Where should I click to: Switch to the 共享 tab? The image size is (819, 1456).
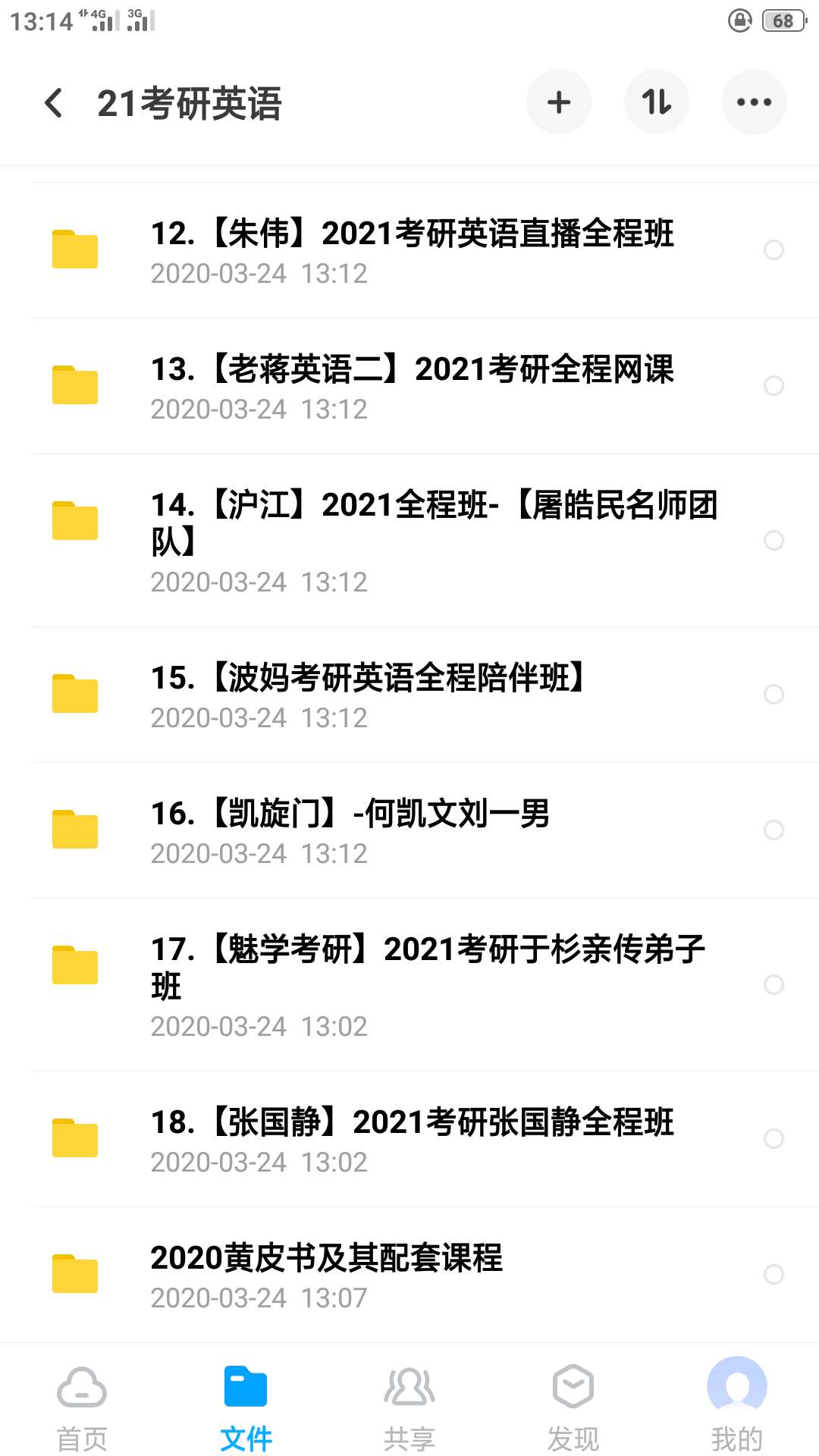409,1407
